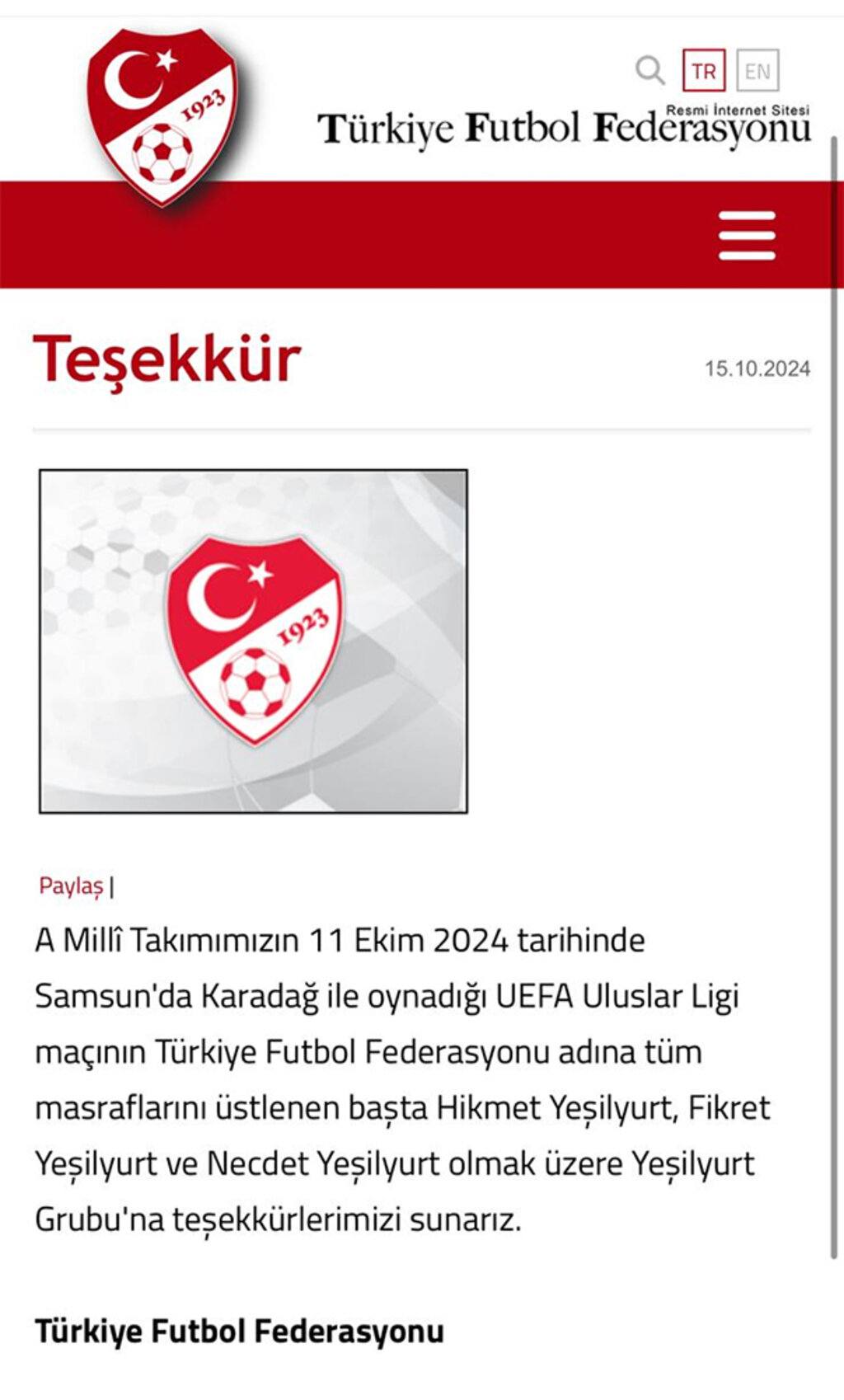Tap the Paylaş share link
This screenshot has height=1400, width=844.
point(71,886)
